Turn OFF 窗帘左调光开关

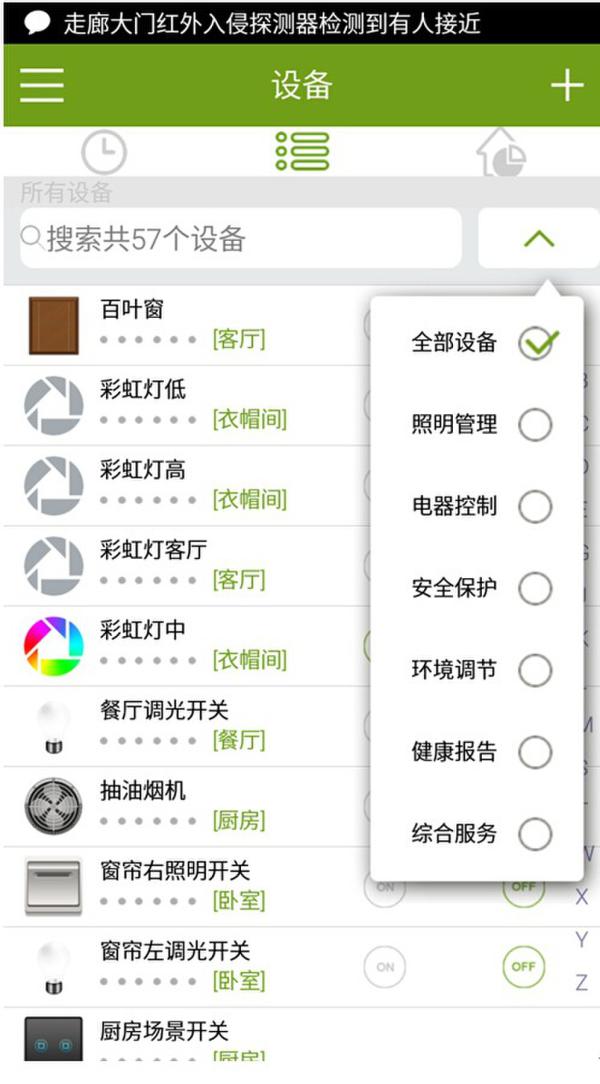(523, 967)
